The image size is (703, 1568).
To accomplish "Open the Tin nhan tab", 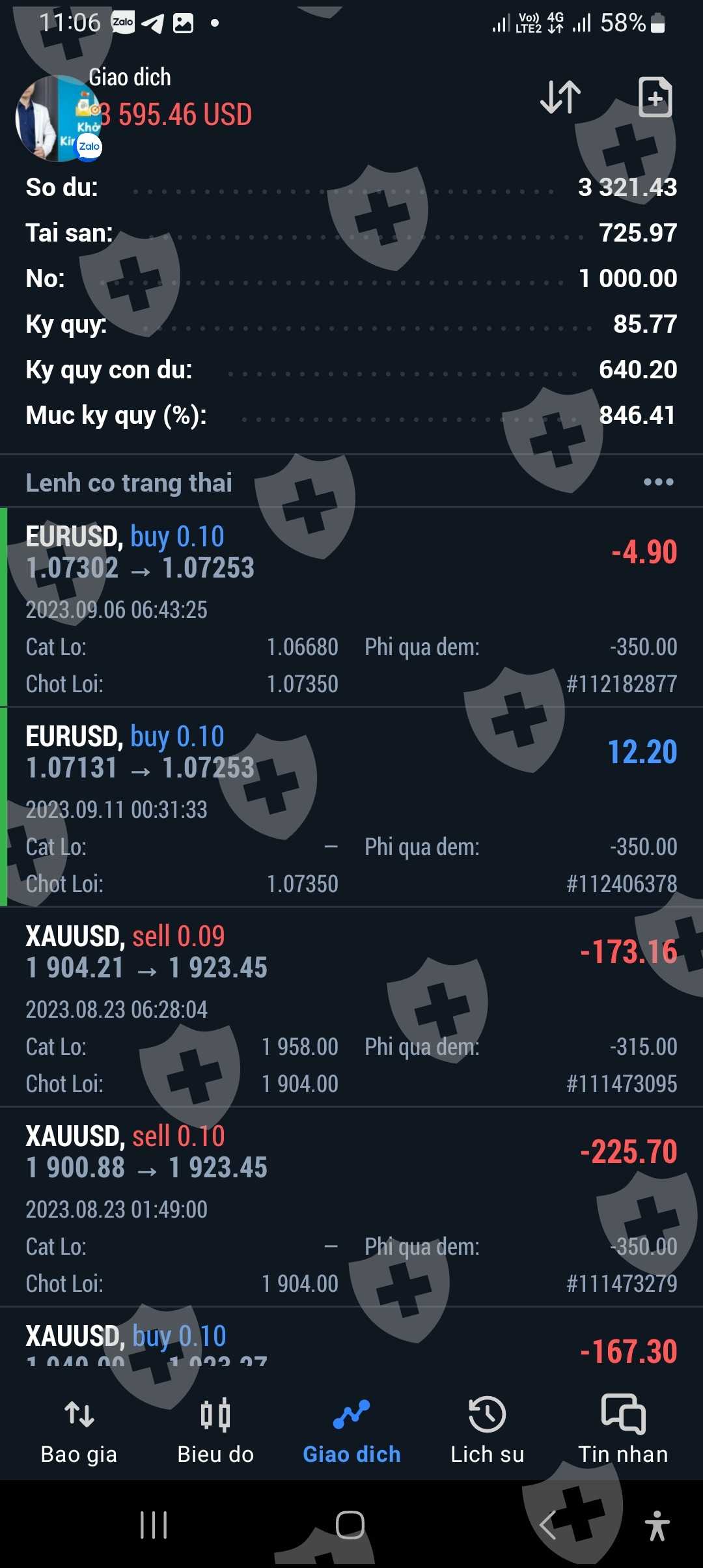I will tap(623, 1429).
